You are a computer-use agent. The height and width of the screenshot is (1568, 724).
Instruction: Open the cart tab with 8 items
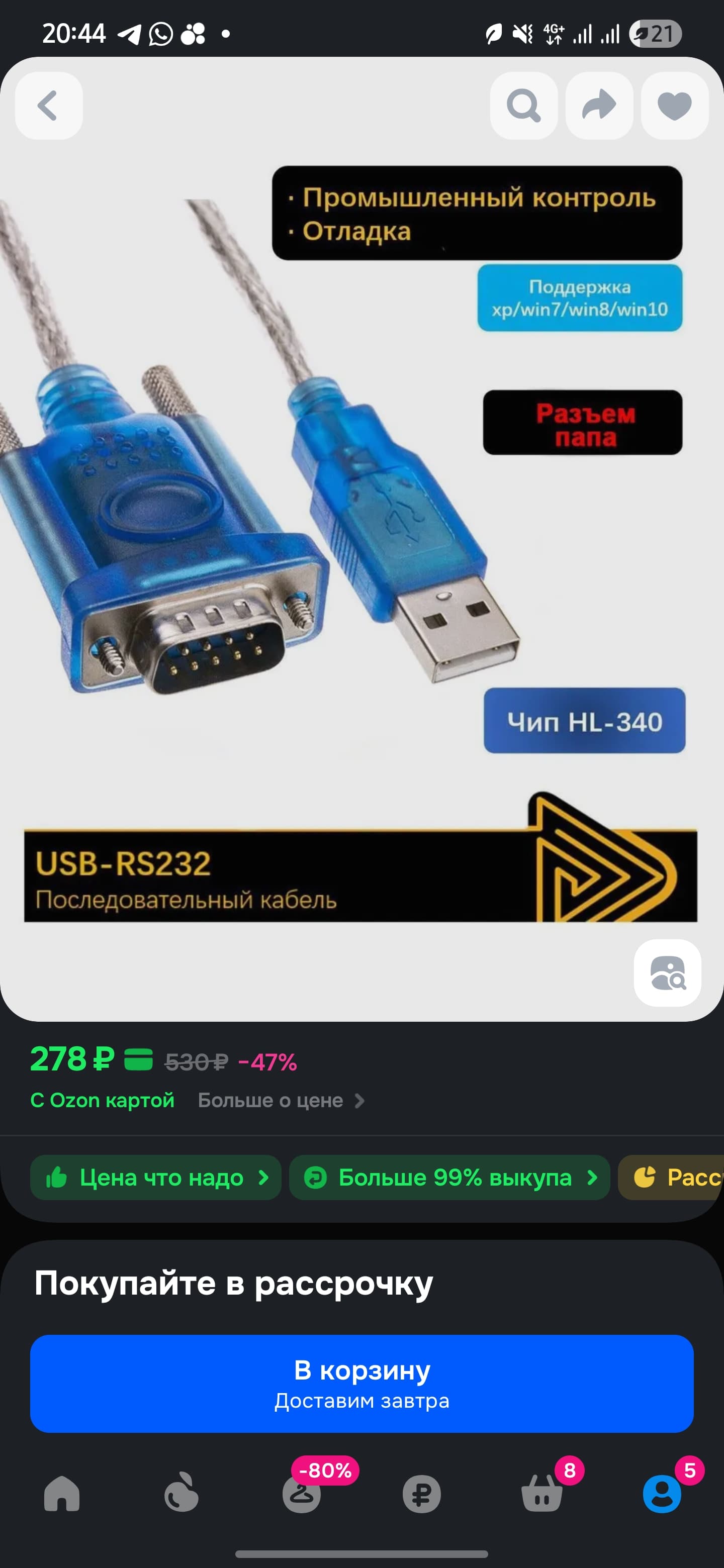542,1494
